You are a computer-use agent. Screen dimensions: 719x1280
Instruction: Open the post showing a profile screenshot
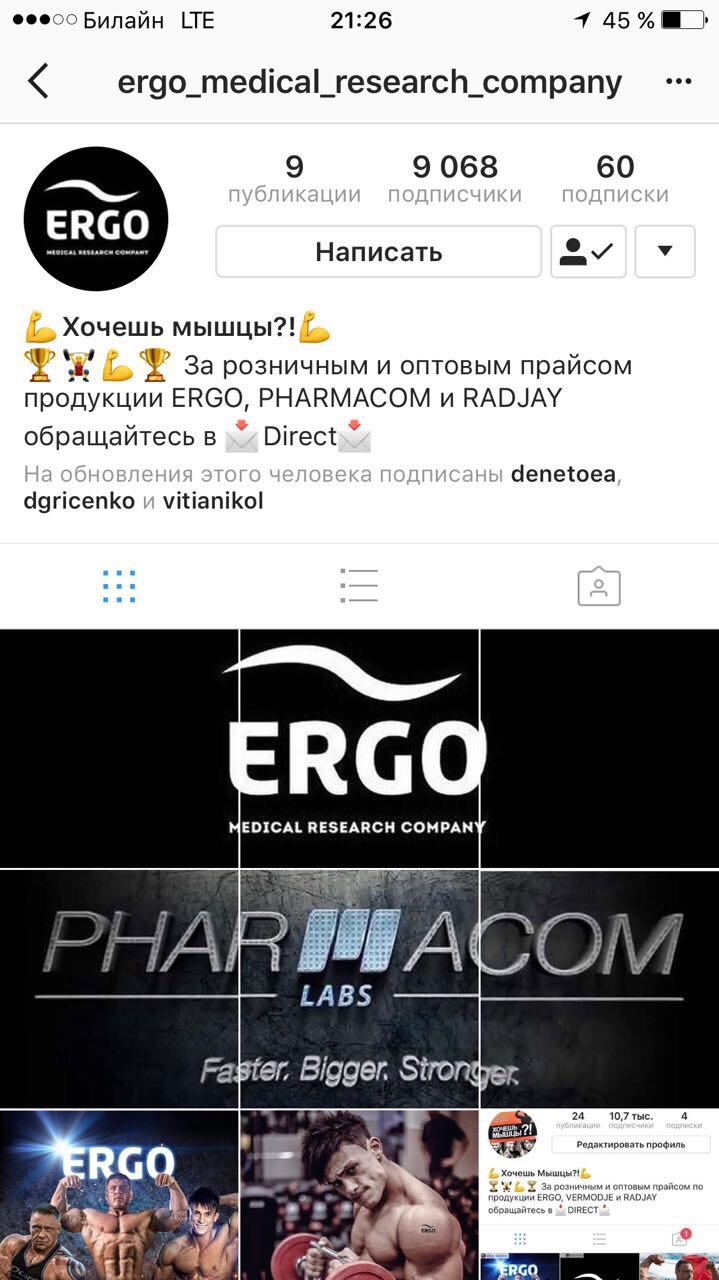(x=599, y=1195)
